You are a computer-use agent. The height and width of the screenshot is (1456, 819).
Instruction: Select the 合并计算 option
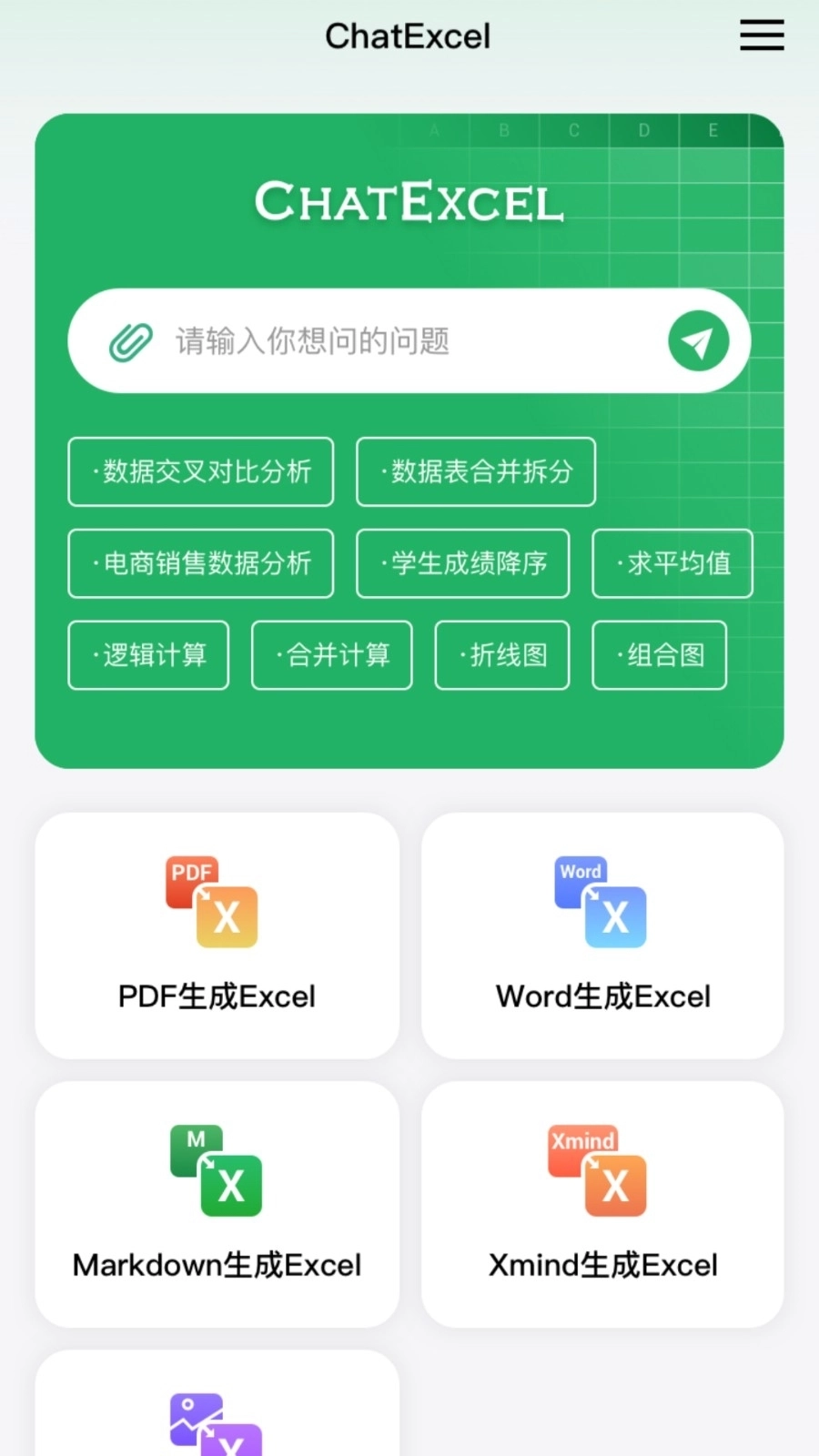(x=331, y=655)
